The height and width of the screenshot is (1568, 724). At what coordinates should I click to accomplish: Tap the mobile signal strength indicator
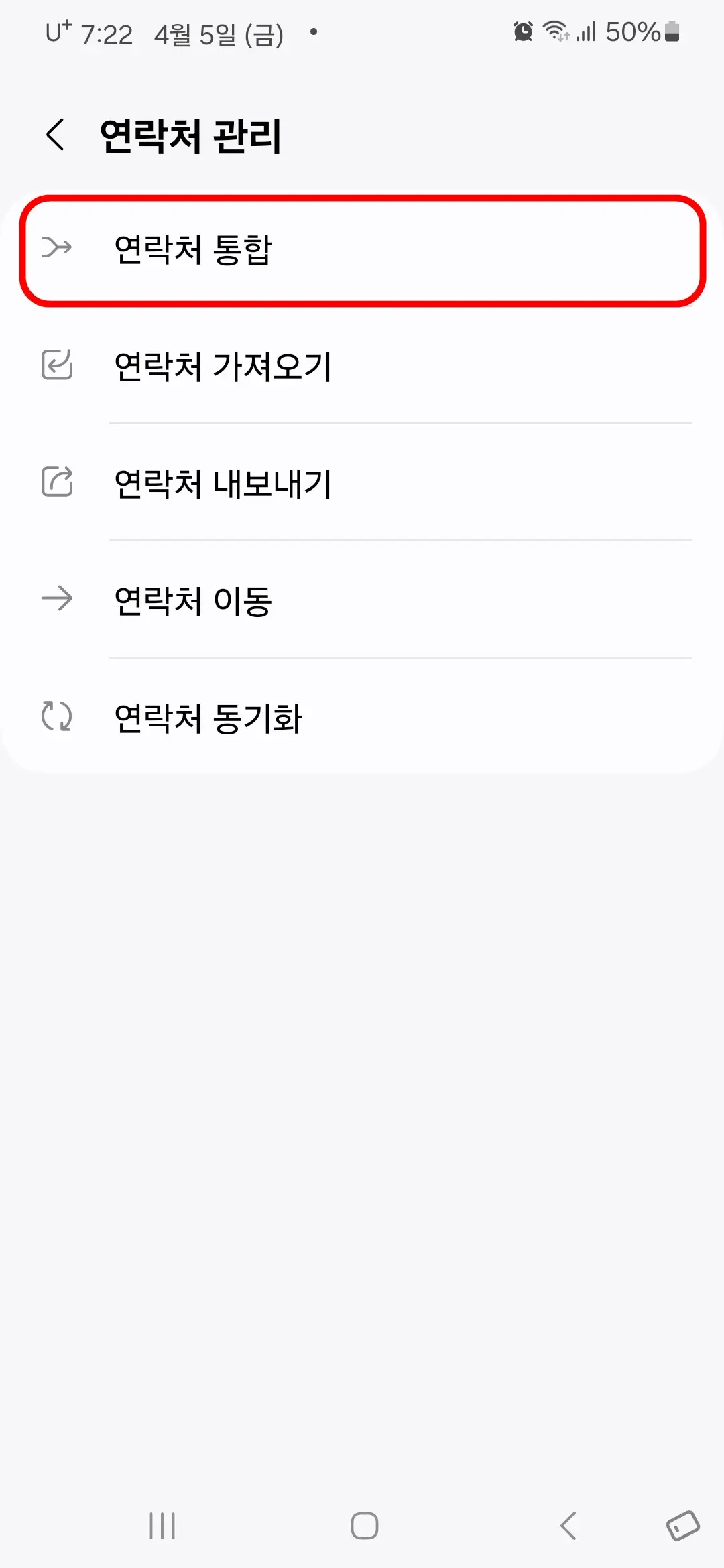pyautogui.click(x=585, y=31)
